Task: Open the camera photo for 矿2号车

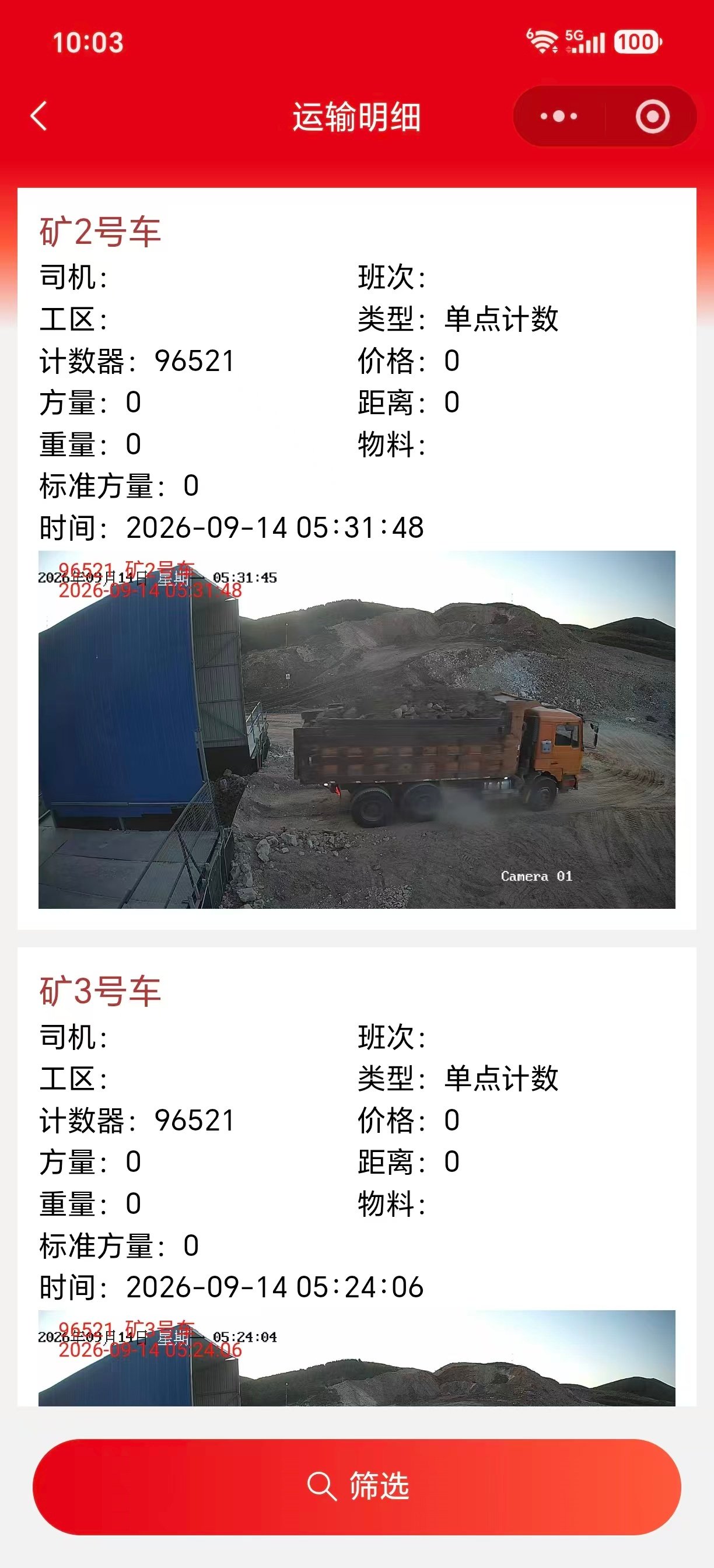Action: [x=356, y=729]
